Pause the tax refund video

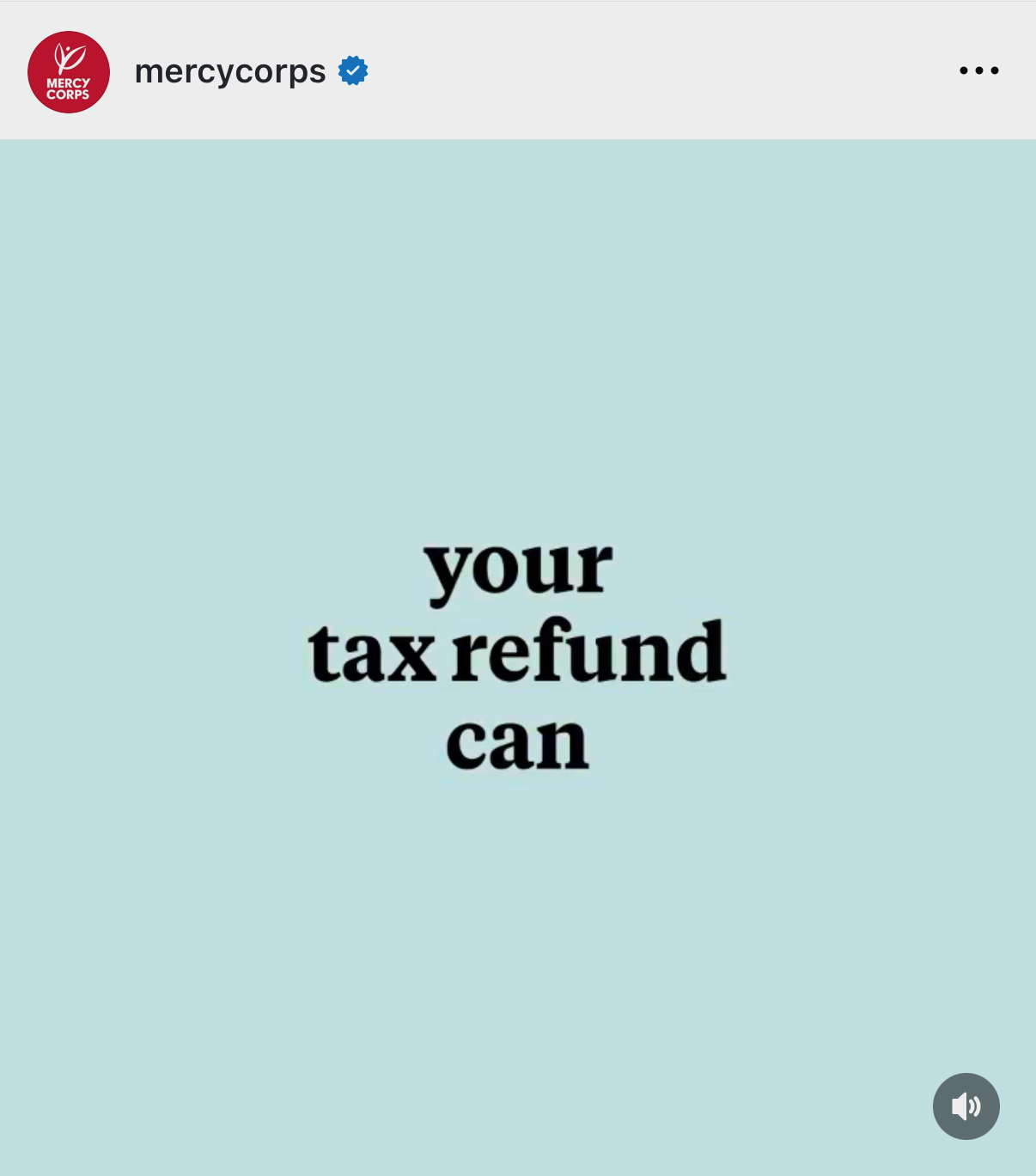(517, 653)
